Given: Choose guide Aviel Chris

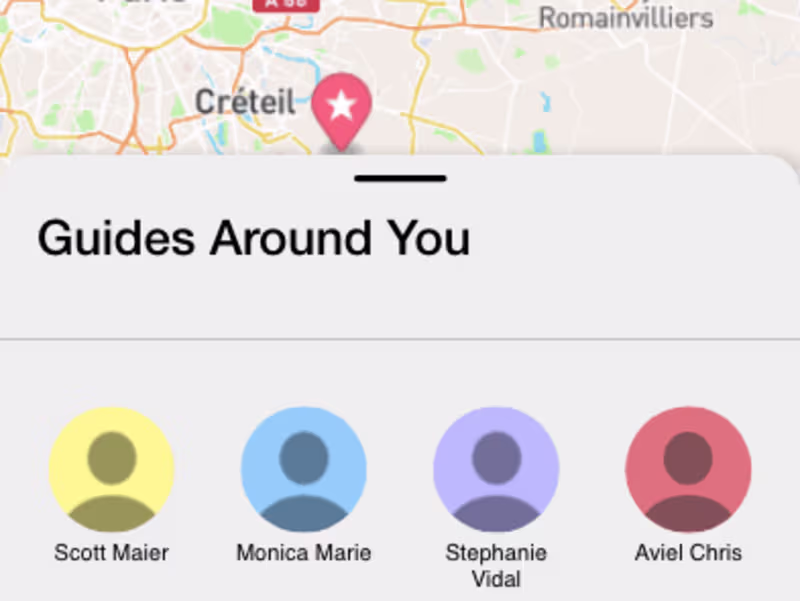Looking at the screenshot, I should pos(687,469).
